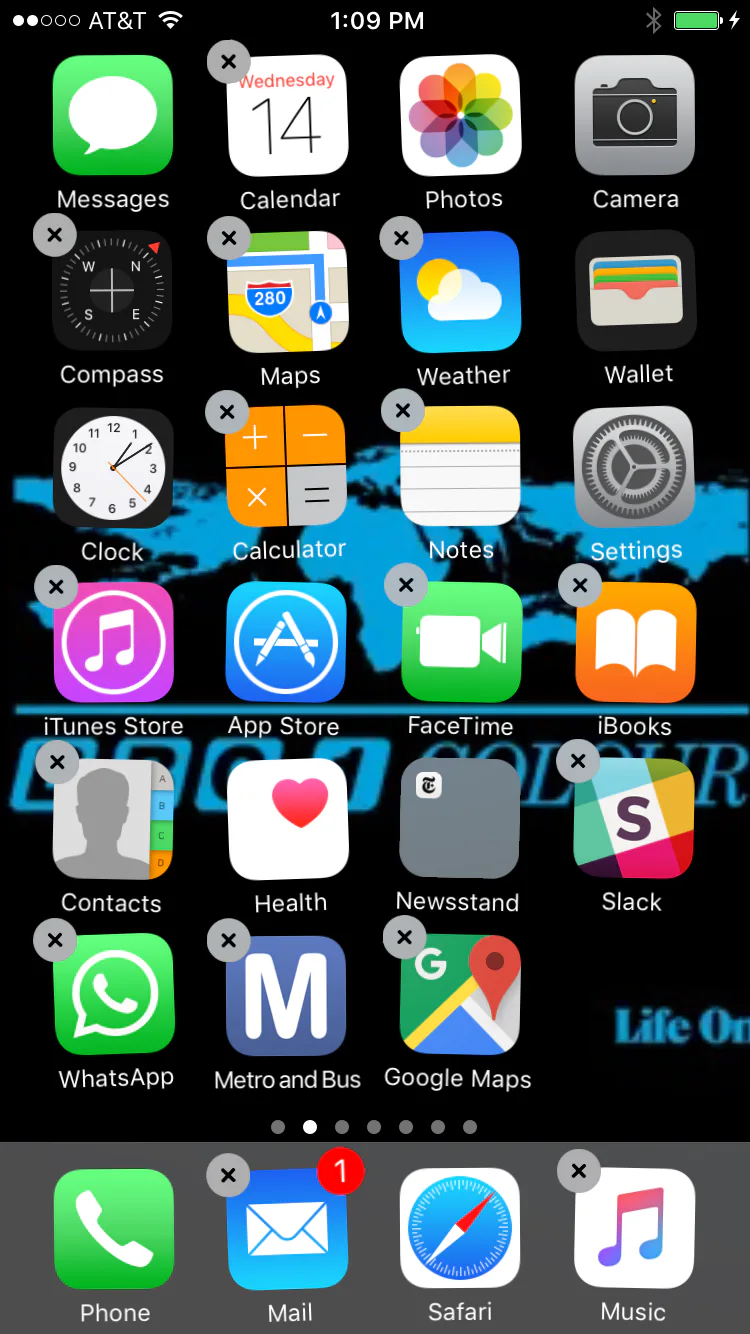Remove the Compass app via its X badge
The height and width of the screenshot is (1334, 750).
(55, 236)
